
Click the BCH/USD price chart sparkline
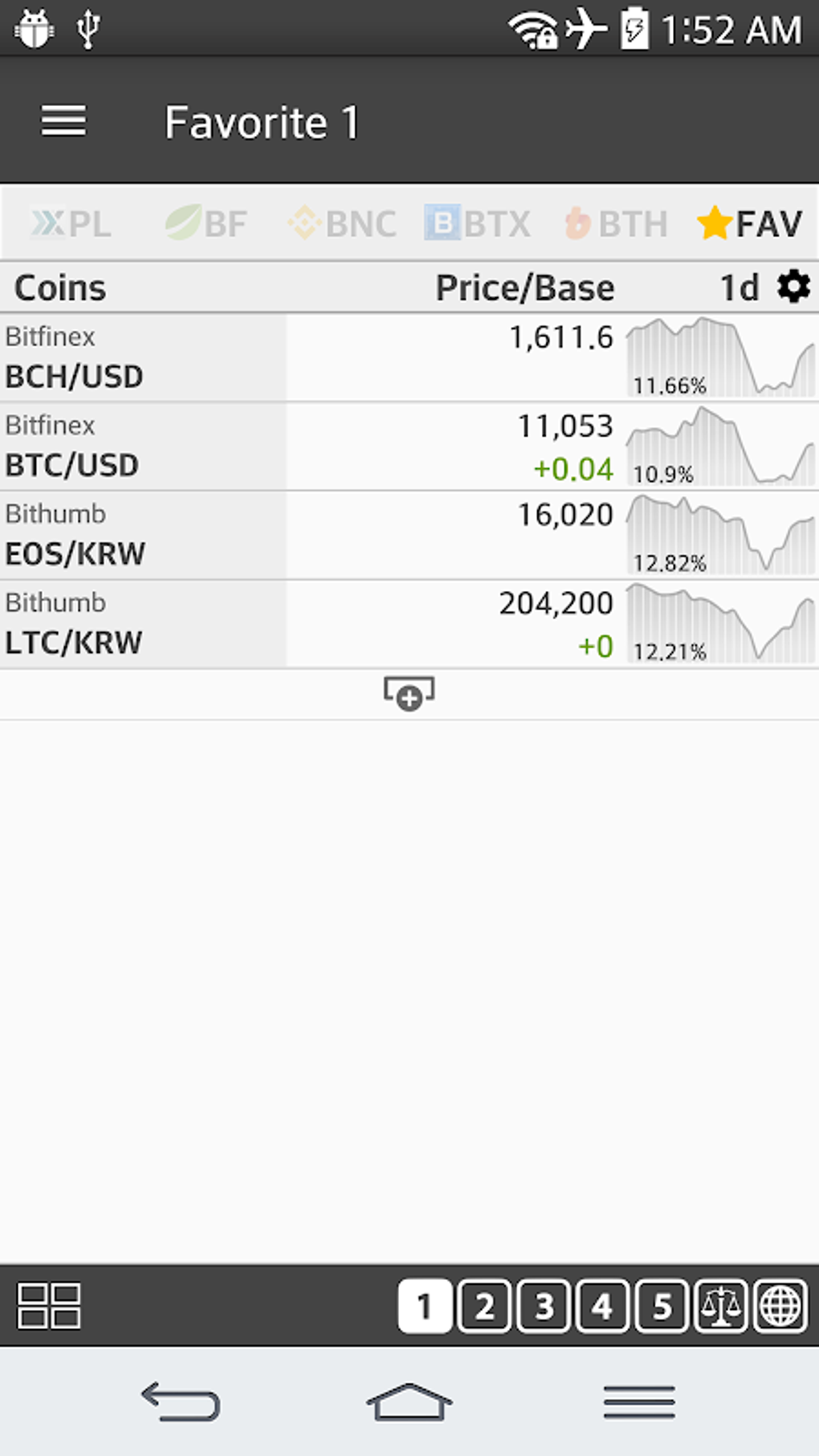point(719,353)
